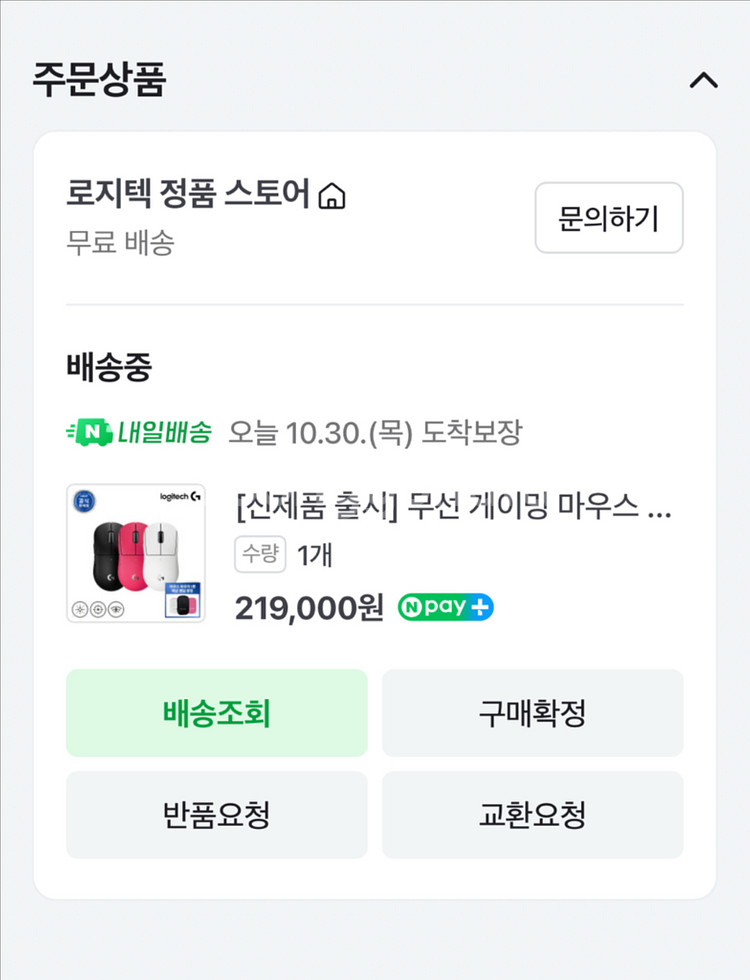Click the 구매확정 button

coord(532,713)
